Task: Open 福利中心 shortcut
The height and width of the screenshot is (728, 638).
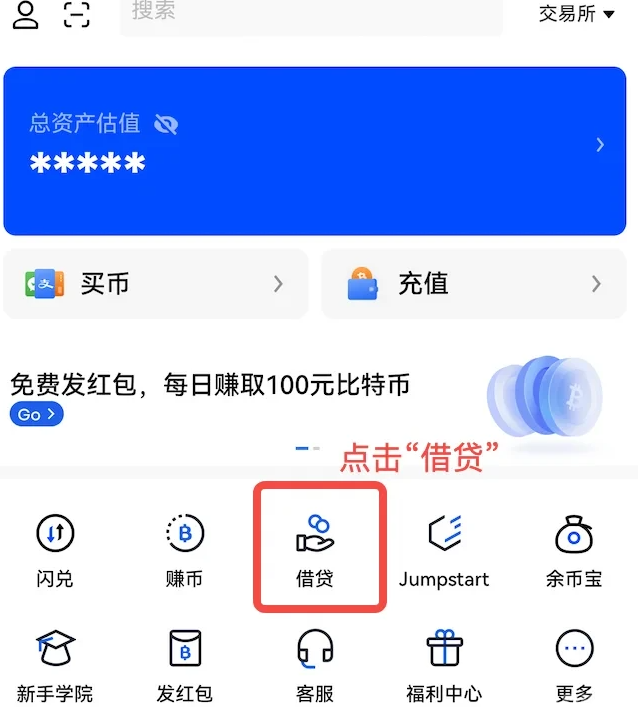Action: click(444, 667)
